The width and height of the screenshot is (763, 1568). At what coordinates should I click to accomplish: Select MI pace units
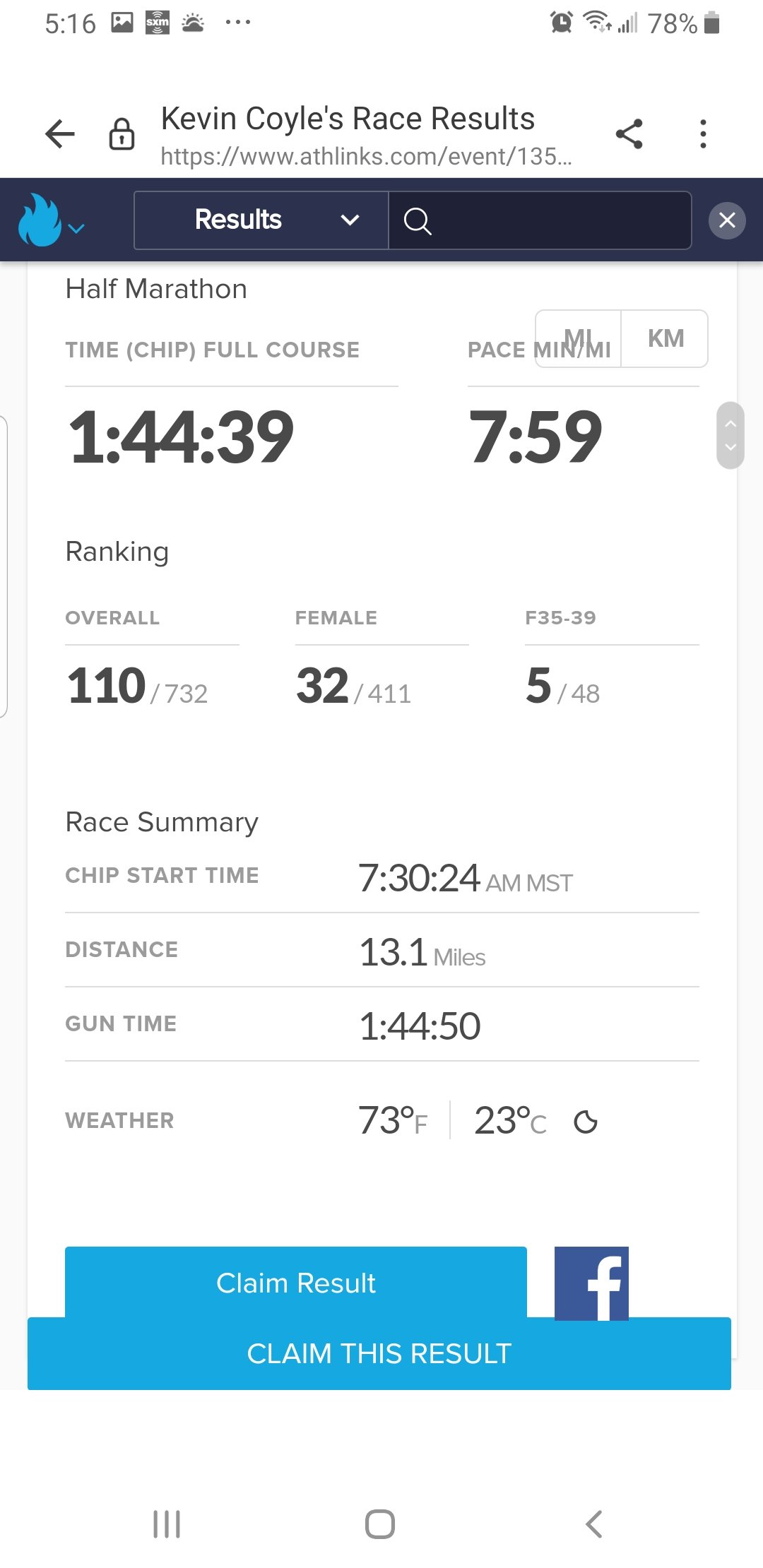point(578,338)
